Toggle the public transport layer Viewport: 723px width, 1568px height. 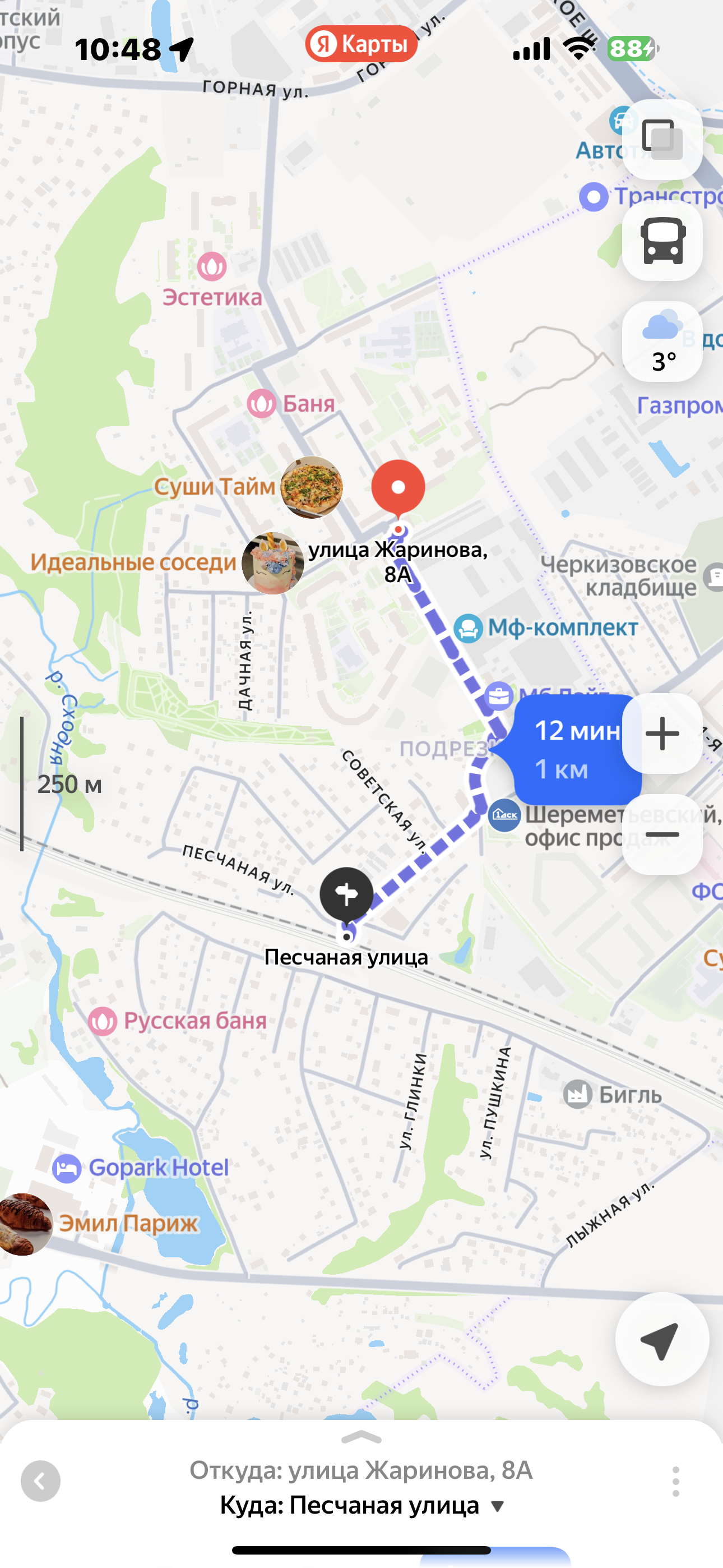click(662, 241)
